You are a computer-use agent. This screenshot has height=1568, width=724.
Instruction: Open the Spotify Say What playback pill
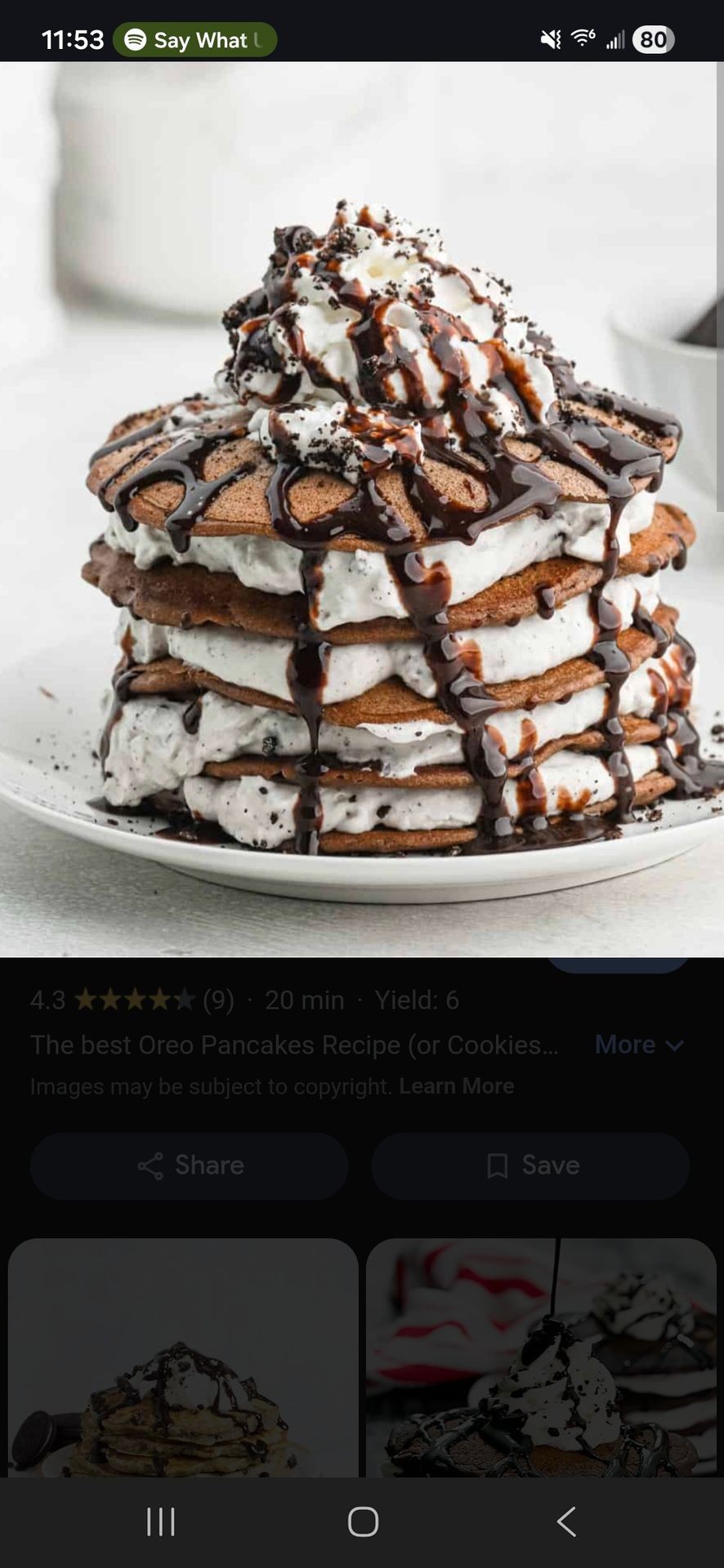click(x=194, y=39)
